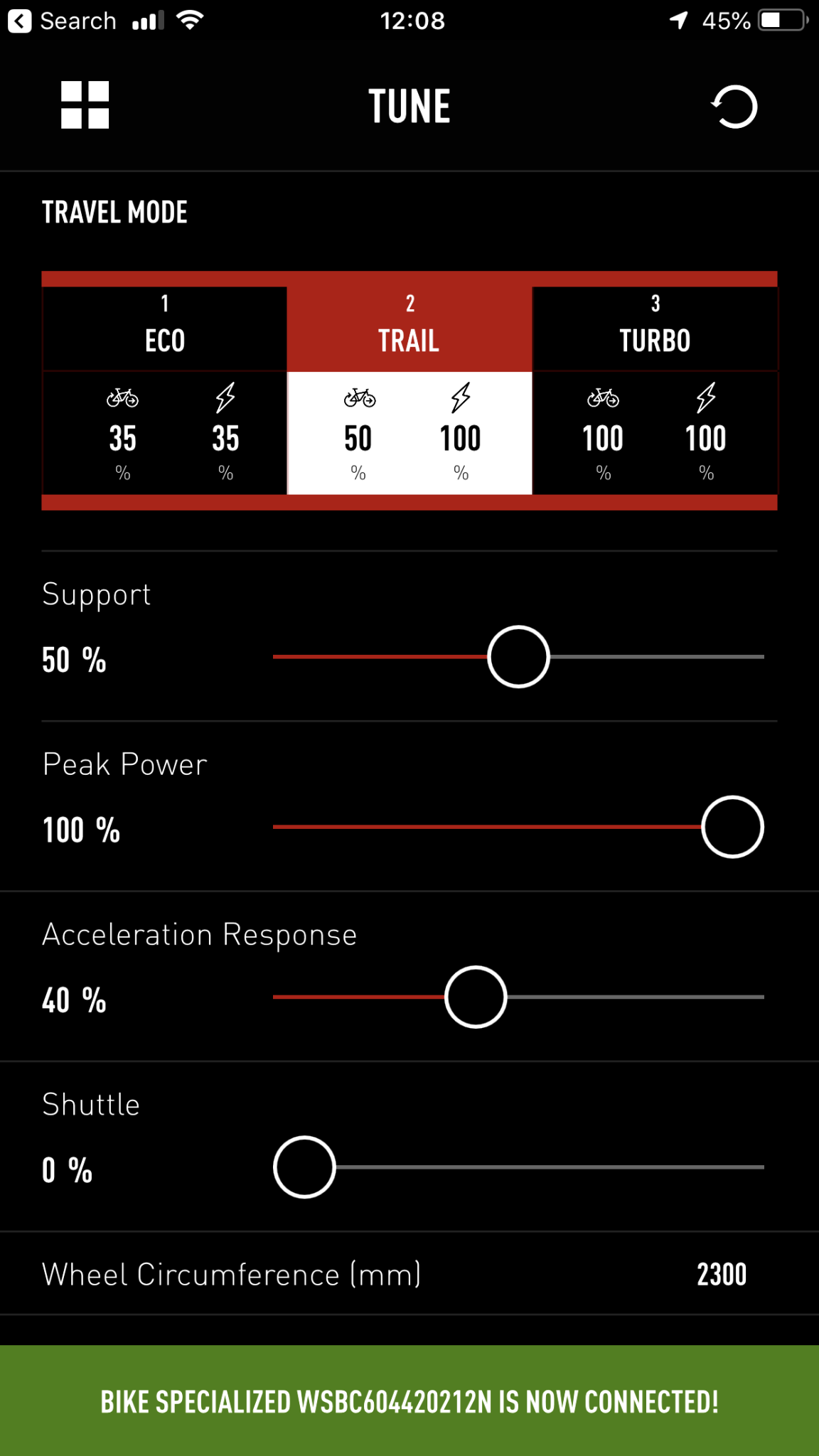Tap the Acceleration Response slider handle
The height and width of the screenshot is (1456, 819).
[476, 997]
